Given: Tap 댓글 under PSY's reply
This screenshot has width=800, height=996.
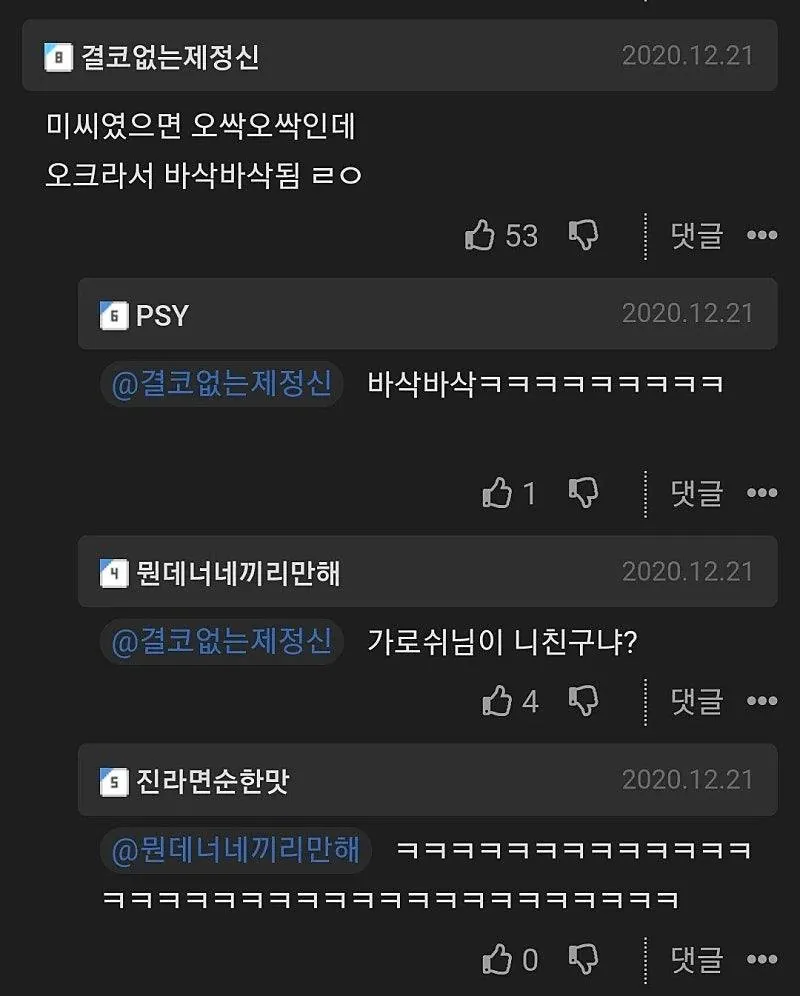Looking at the screenshot, I should [696, 493].
